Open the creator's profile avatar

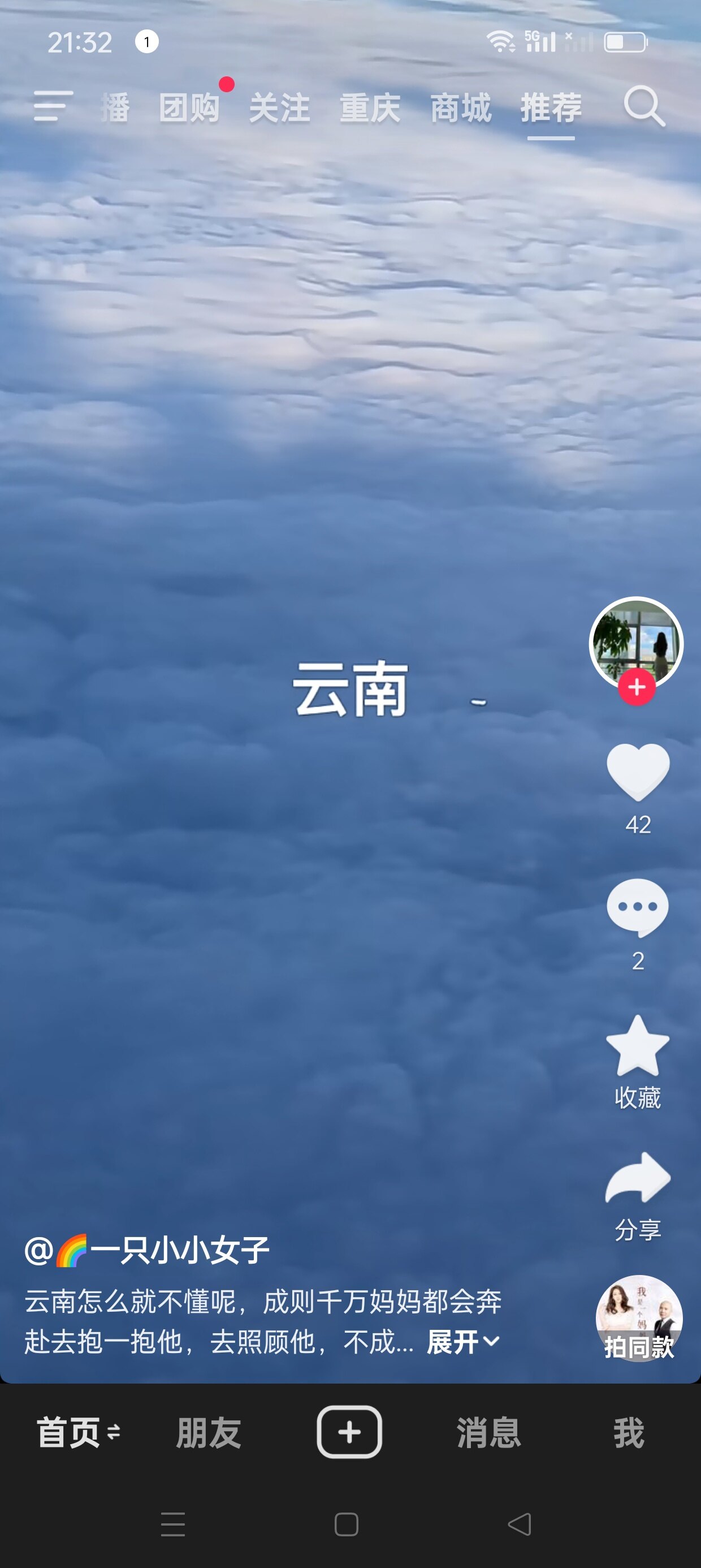pyautogui.click(x=636, y=640)
